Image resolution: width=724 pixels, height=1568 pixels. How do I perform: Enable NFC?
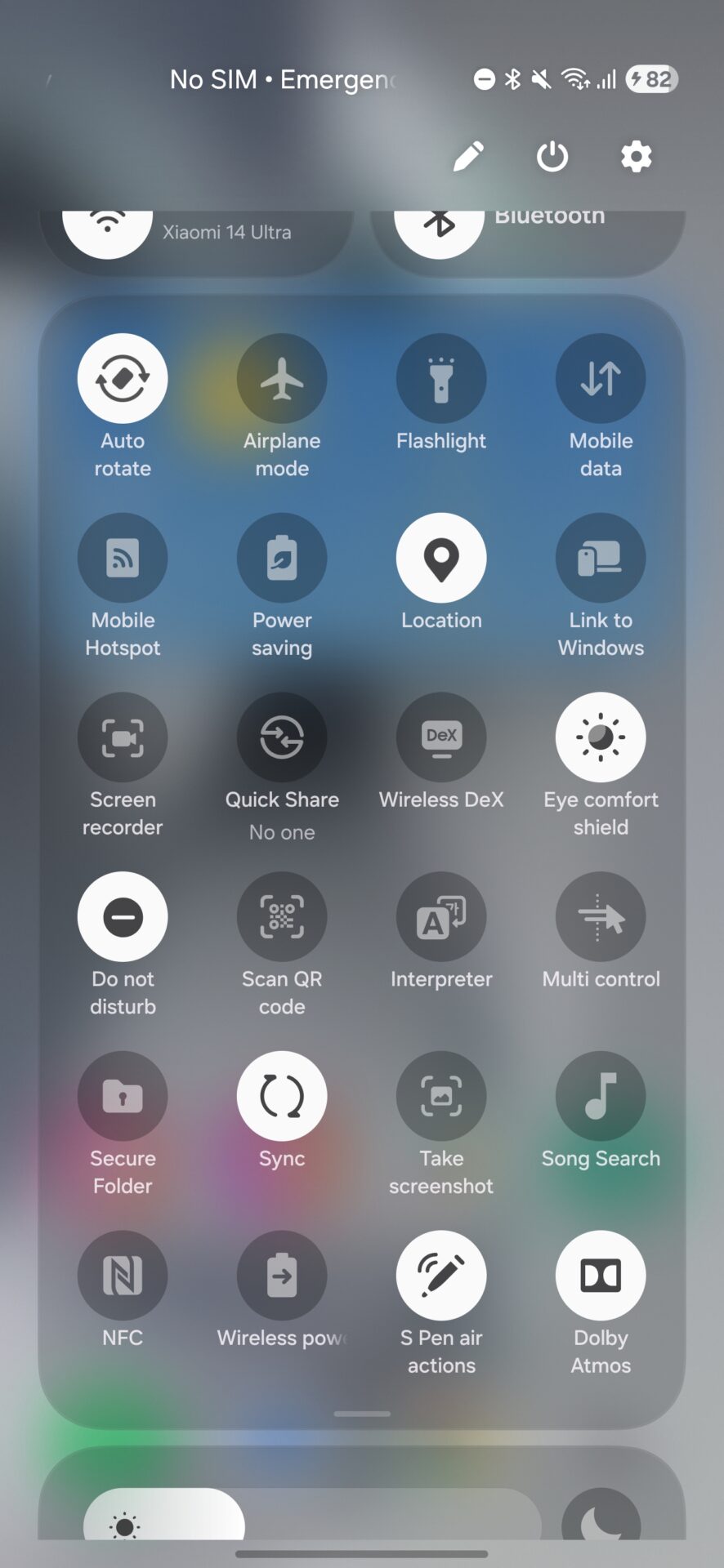(123, 1276)
